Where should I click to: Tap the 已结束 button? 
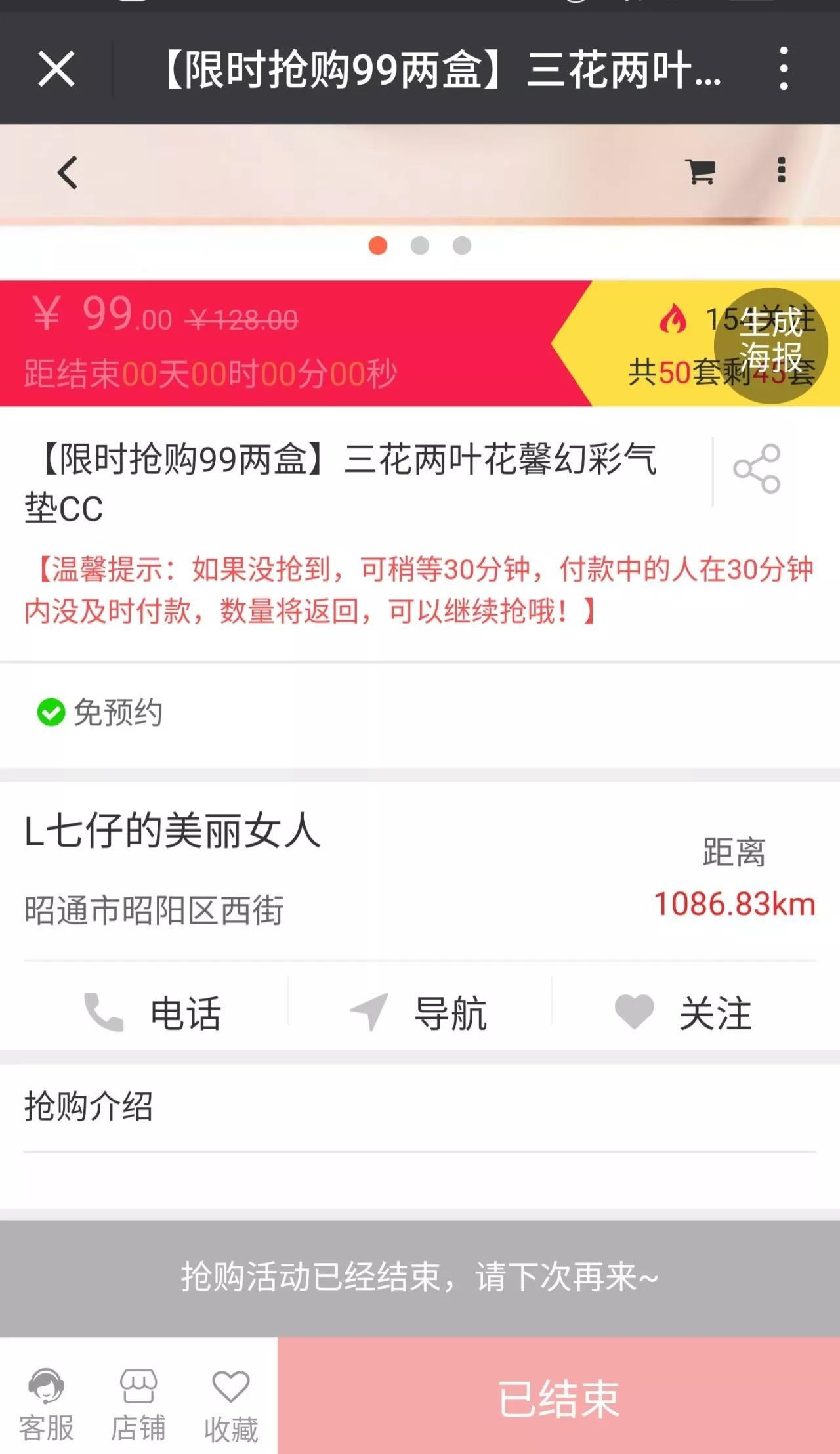pyautogui.click(x=558, y=1397)
